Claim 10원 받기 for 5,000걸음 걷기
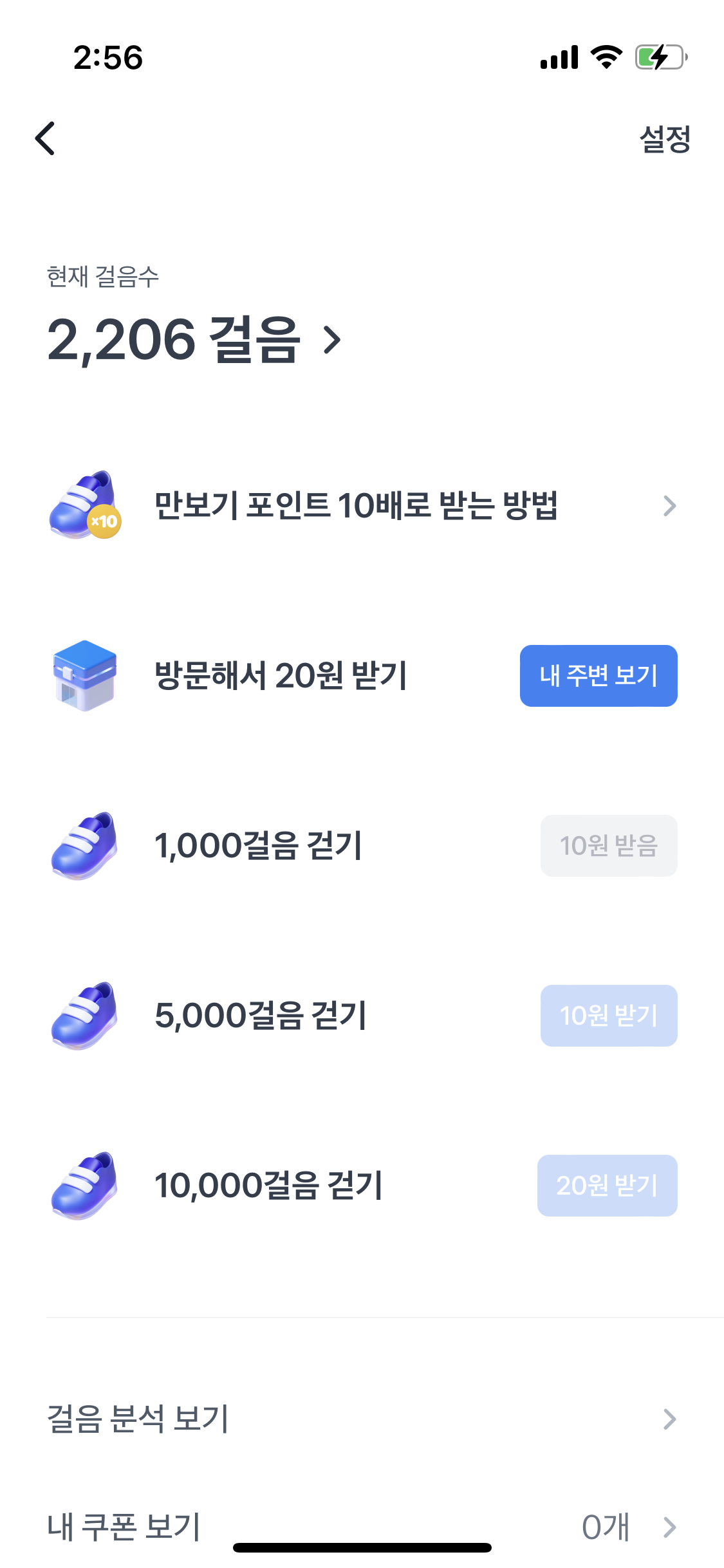This screenshot has height=1568, width=724. 608,1016
